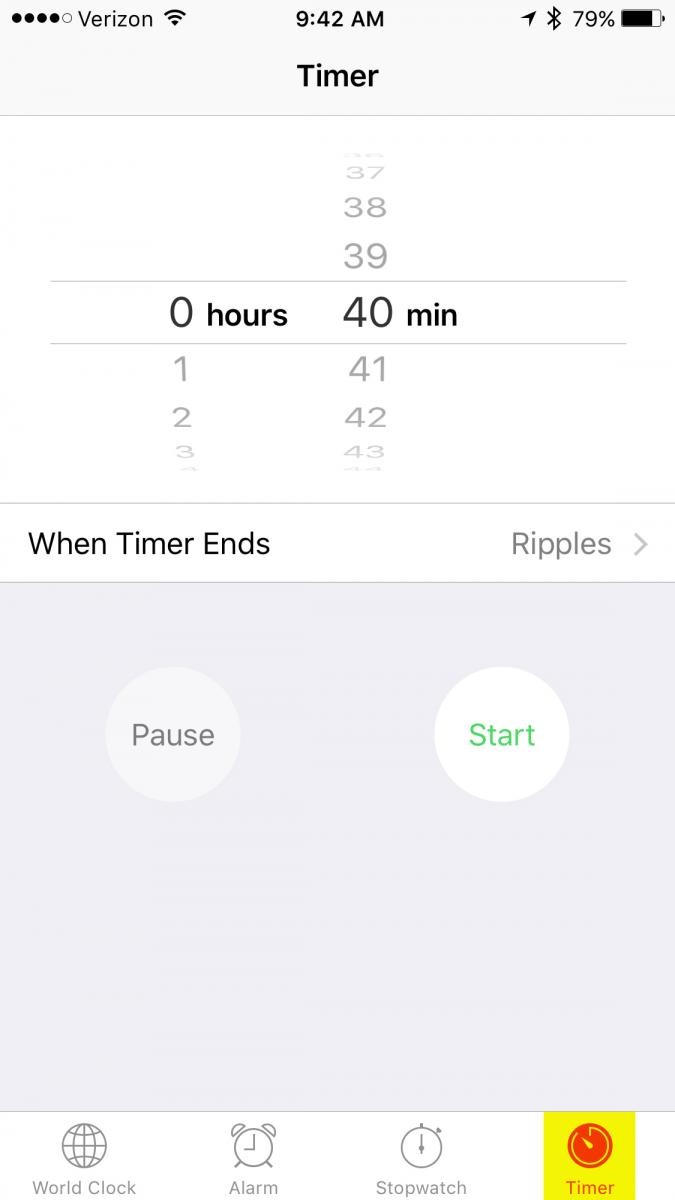Select 39 in the minutes picker
Image resolution: width=675 pixels, height=1200 pixels.
(x=365, y=256)
